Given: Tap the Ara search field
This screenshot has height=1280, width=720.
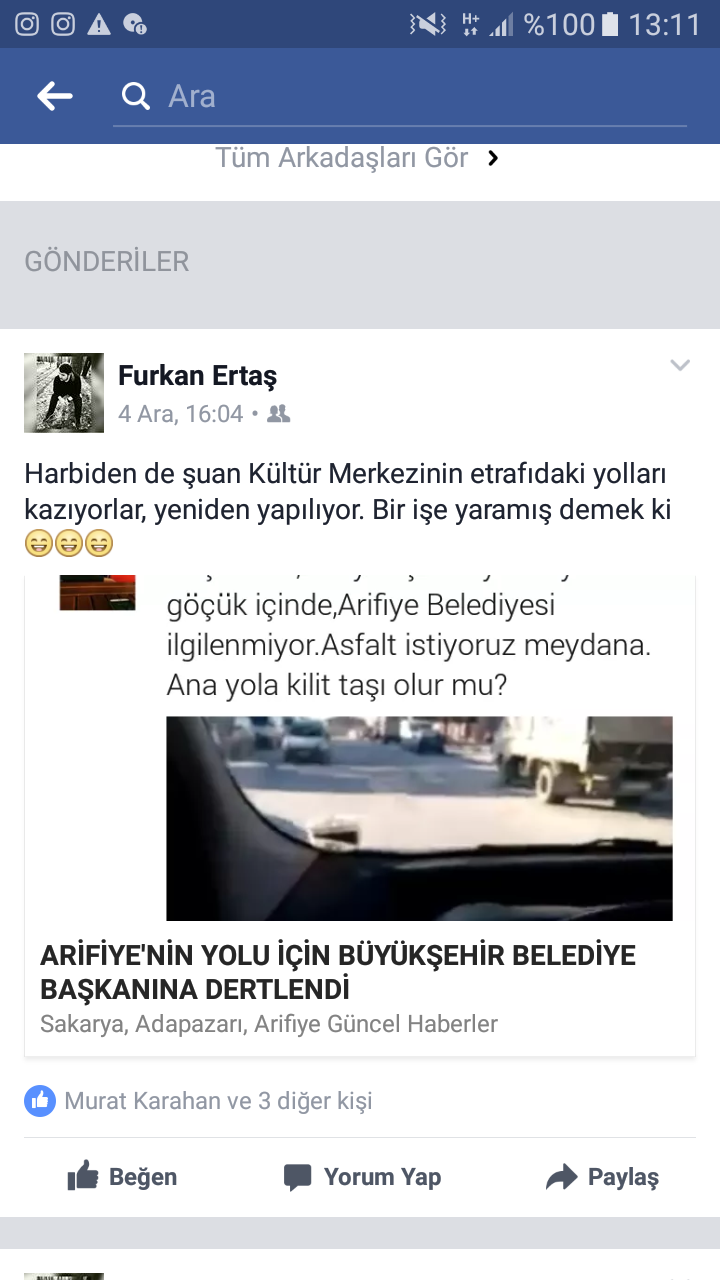Looking at the screenshot, I should tap(400, 96).
